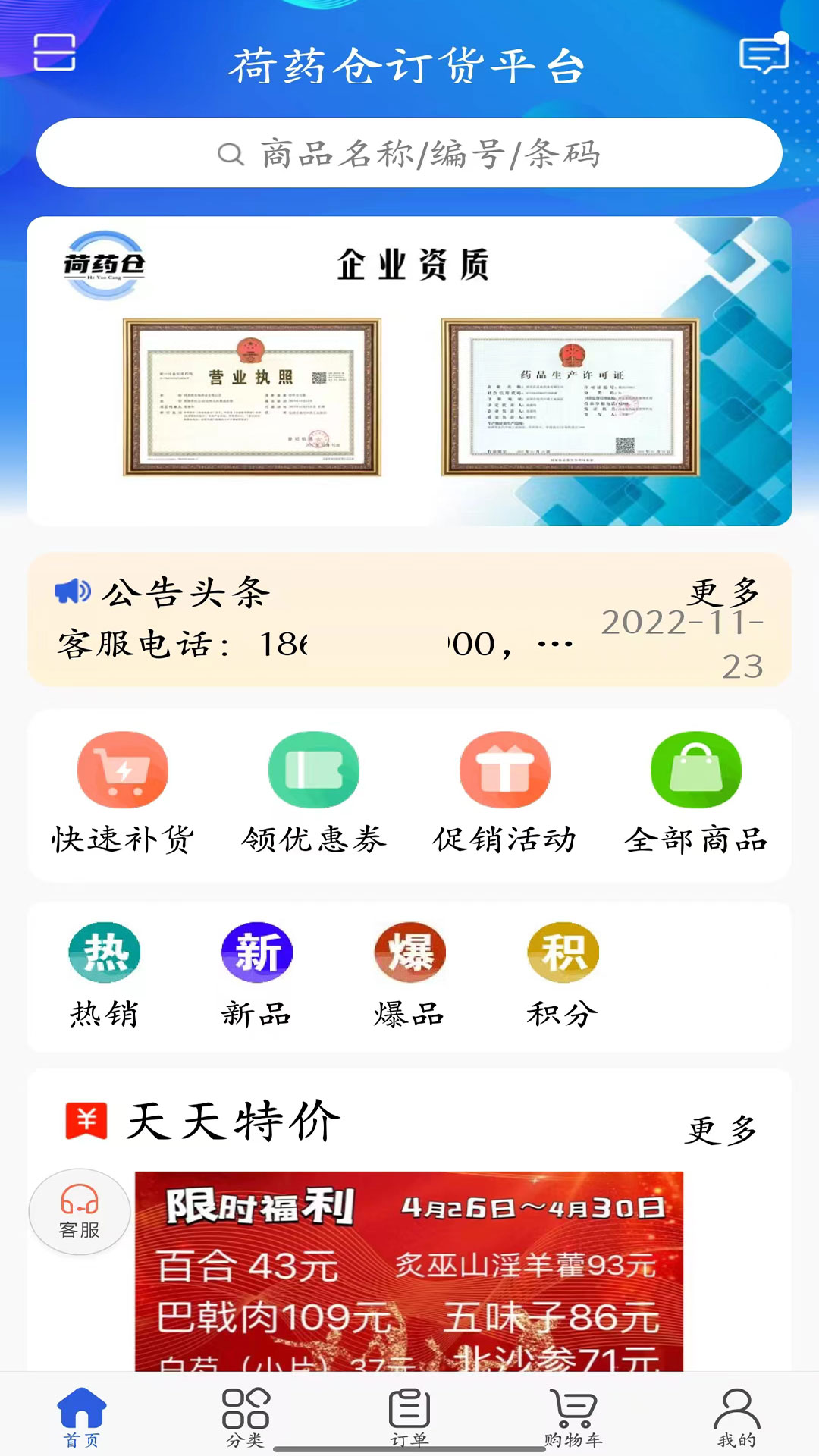Open 爆品 section
The image size is (819, 1456).
[409, 974]
